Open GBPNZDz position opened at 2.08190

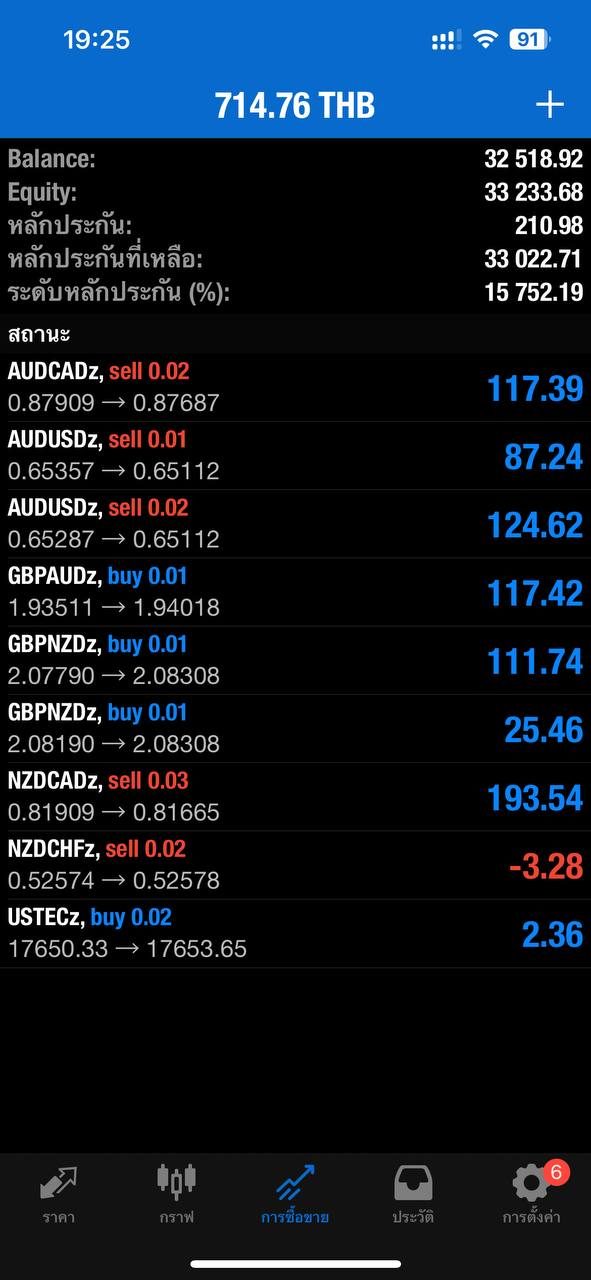(x=295, y=728)
